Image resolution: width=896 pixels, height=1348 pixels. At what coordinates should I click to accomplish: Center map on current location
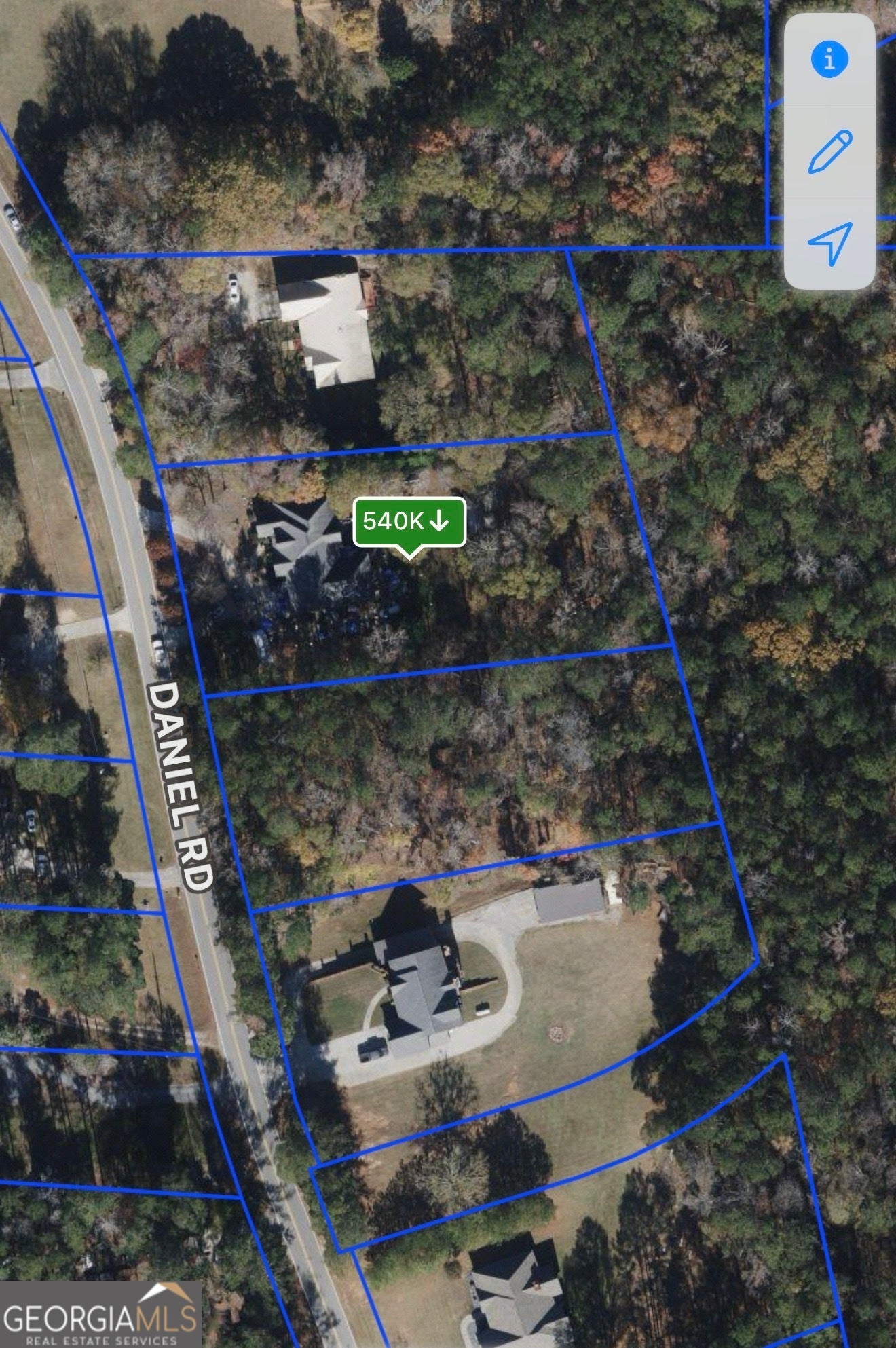click(x=829, y=243)
